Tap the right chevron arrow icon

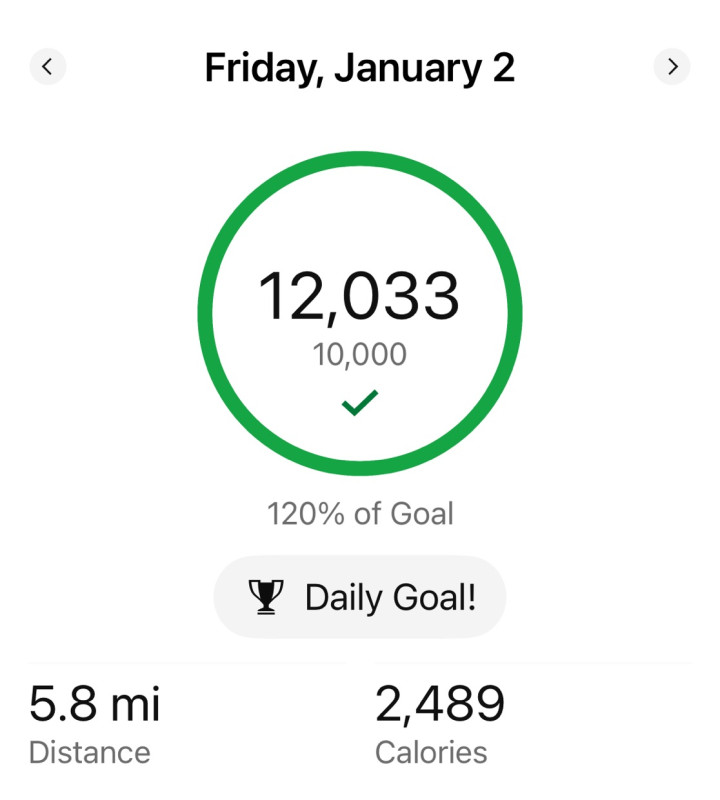[673, 64]
